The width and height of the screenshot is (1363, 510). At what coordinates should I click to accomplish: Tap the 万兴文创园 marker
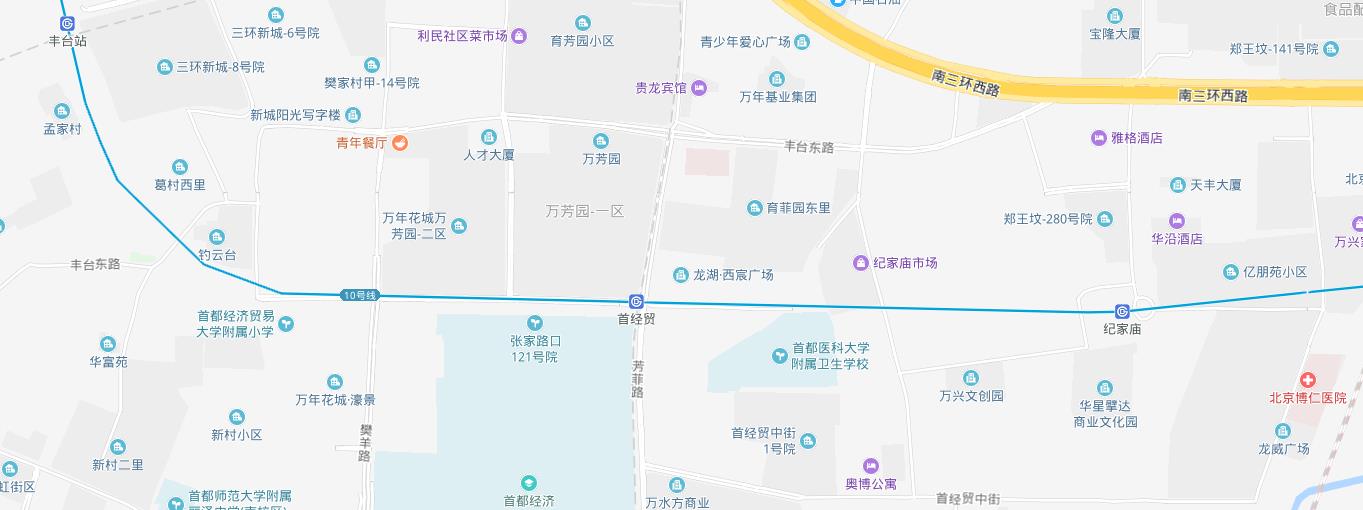970,378
